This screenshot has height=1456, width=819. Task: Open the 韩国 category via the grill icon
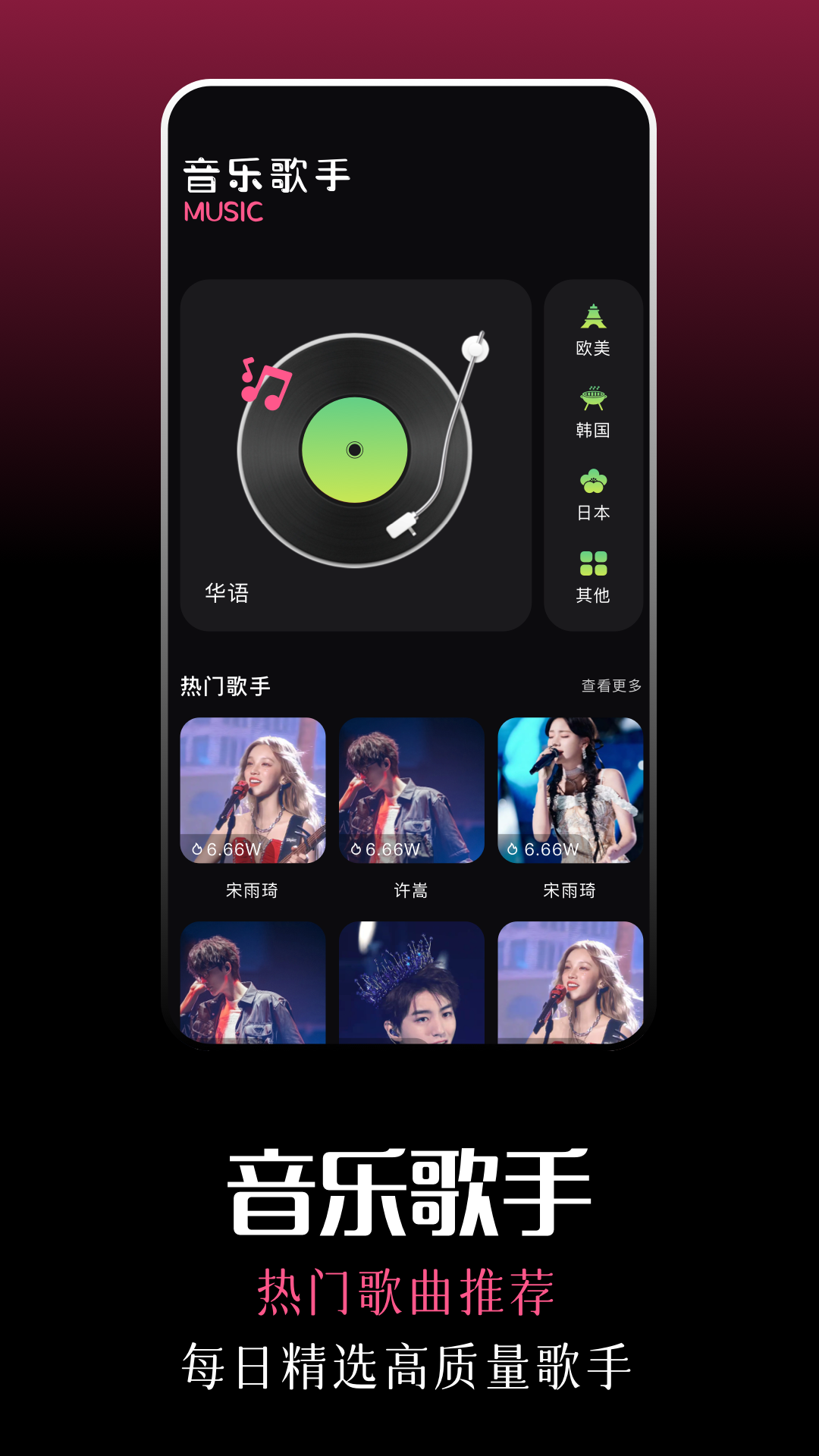tap(595, 397)
